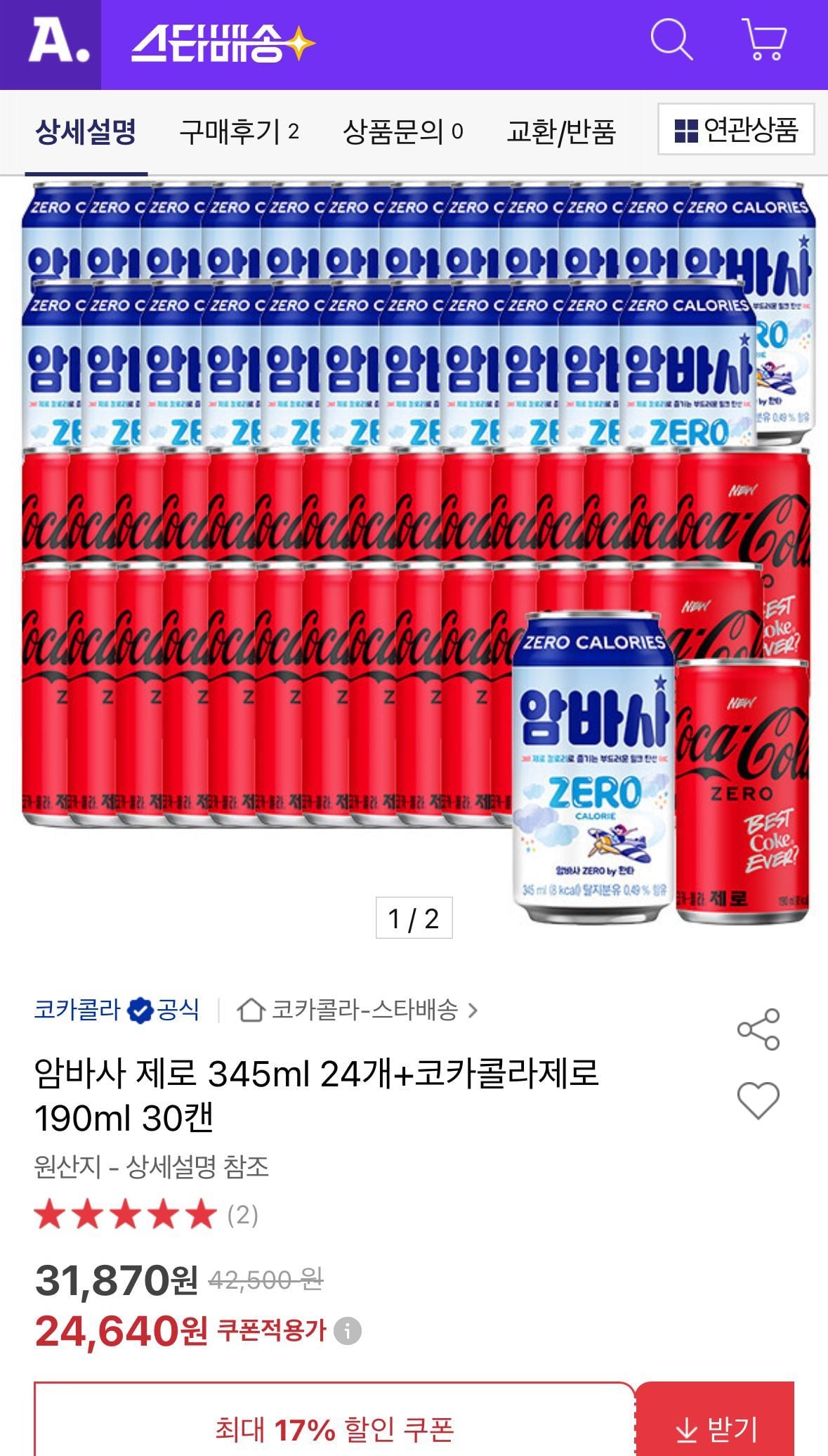
Task: Select the 상세설명 tab
Action: (x=86, y=131)
